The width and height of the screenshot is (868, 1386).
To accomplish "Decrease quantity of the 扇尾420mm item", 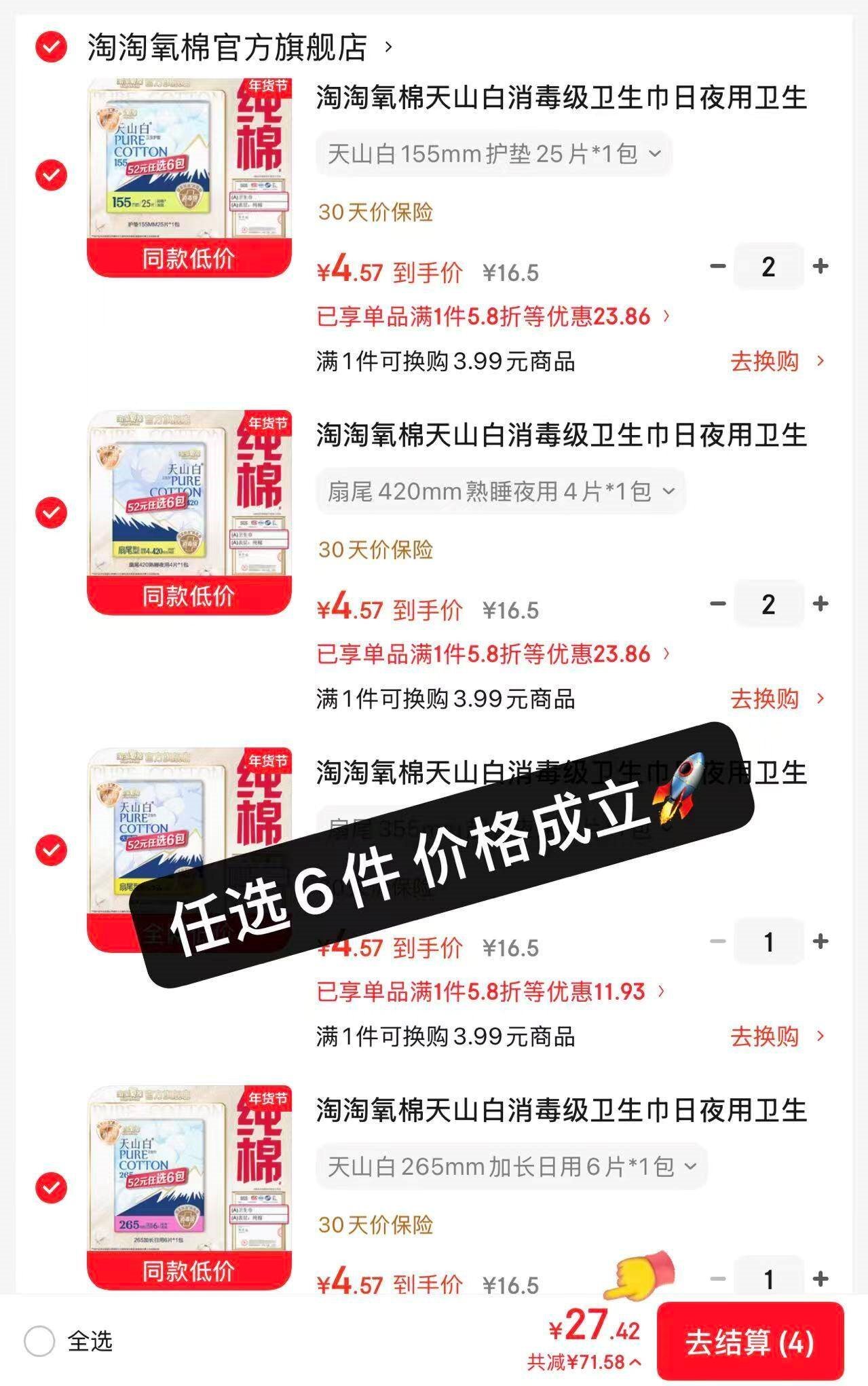I will [x=717, y=603].
